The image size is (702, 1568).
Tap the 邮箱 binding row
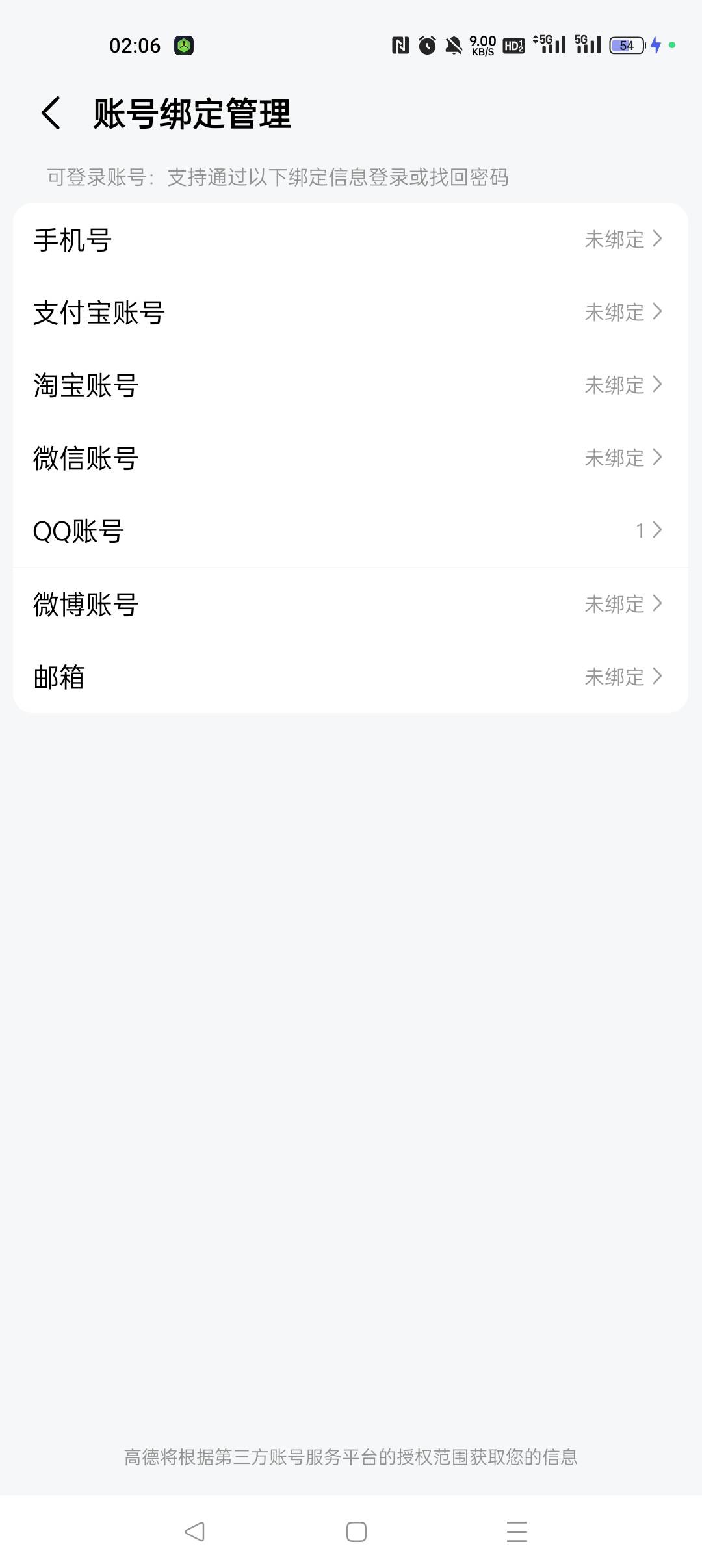350,677
